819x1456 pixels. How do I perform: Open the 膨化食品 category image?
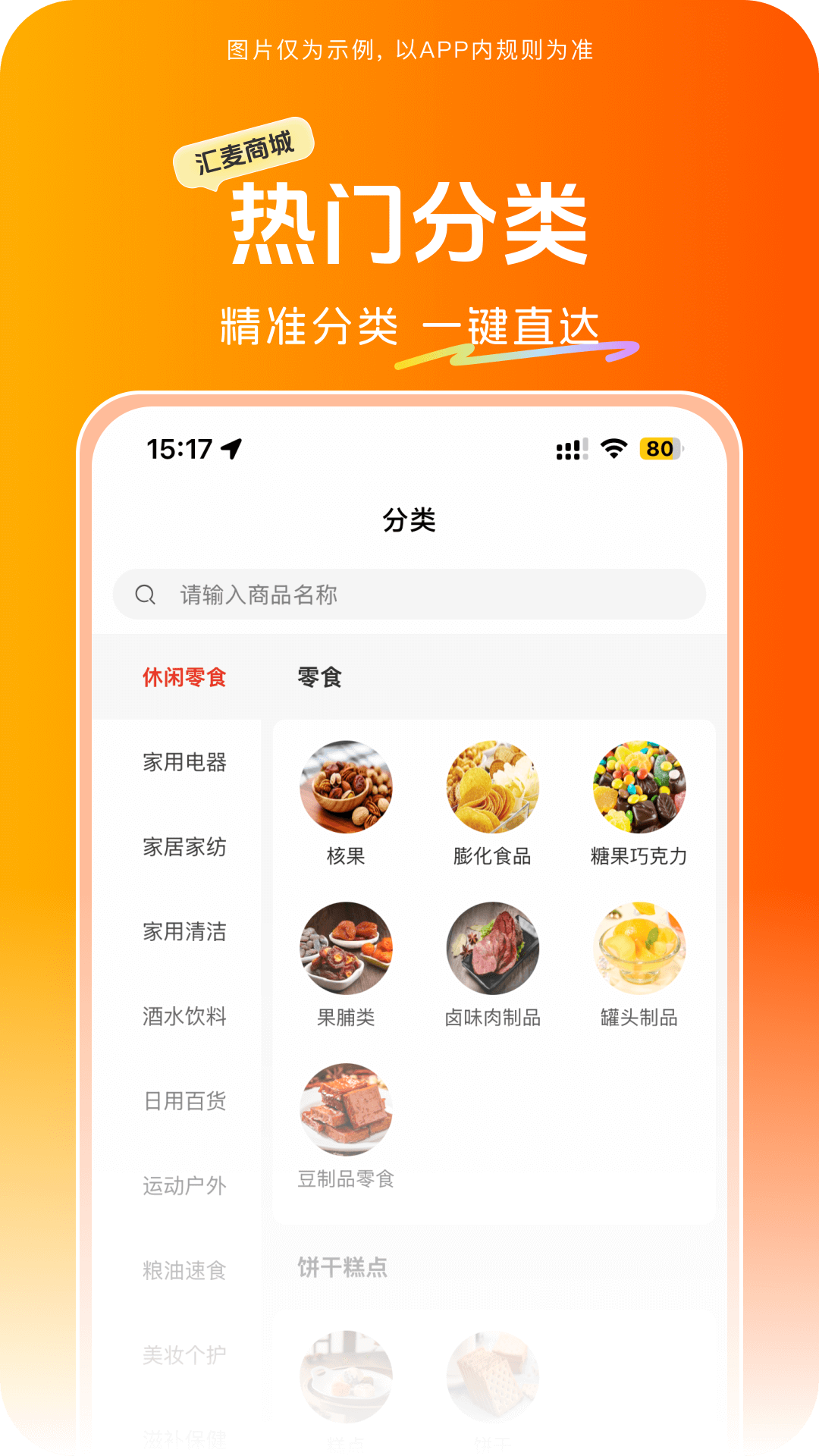(x=493, y=786)
